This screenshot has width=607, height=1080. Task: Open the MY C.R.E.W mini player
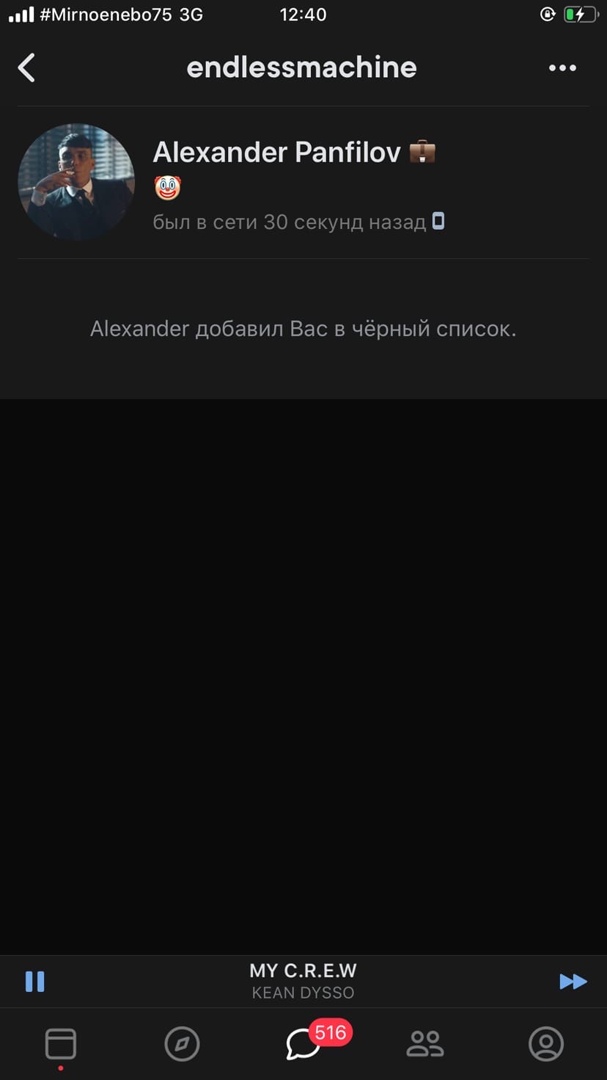(x=303, y=981)
